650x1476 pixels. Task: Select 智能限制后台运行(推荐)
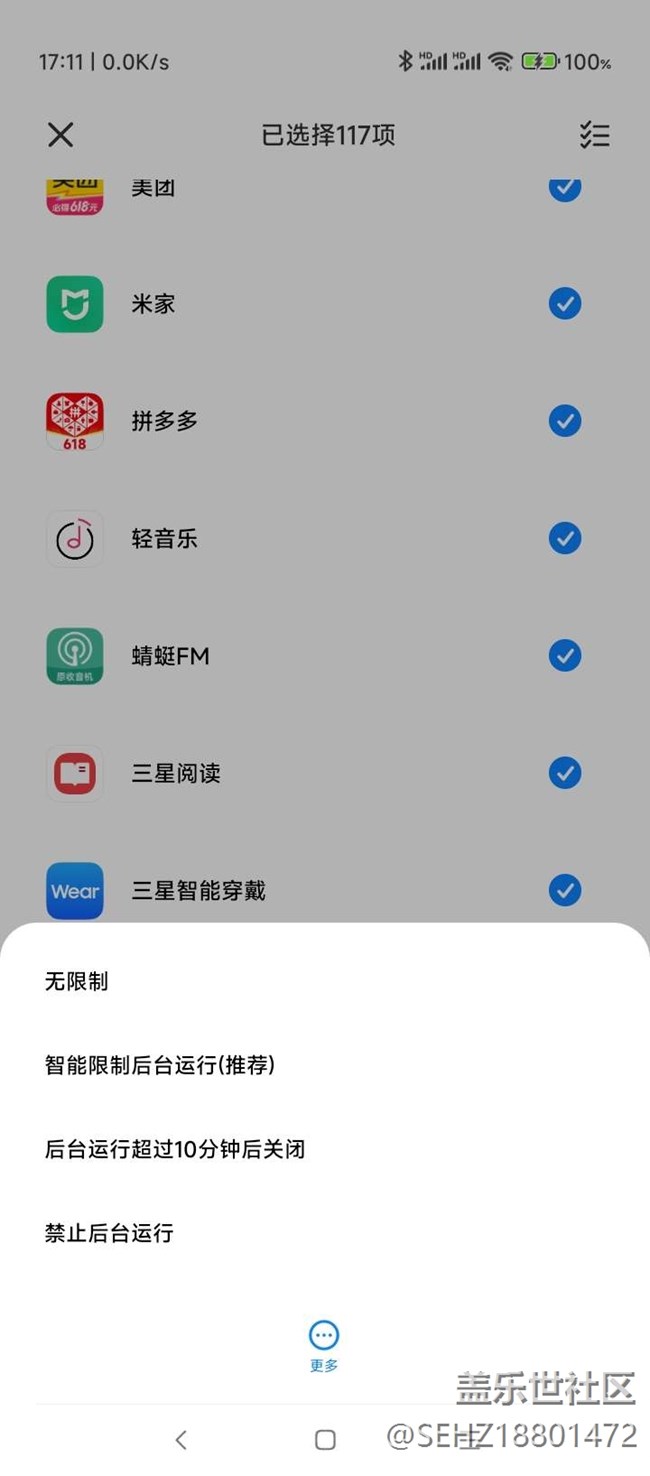[160, 1065]
